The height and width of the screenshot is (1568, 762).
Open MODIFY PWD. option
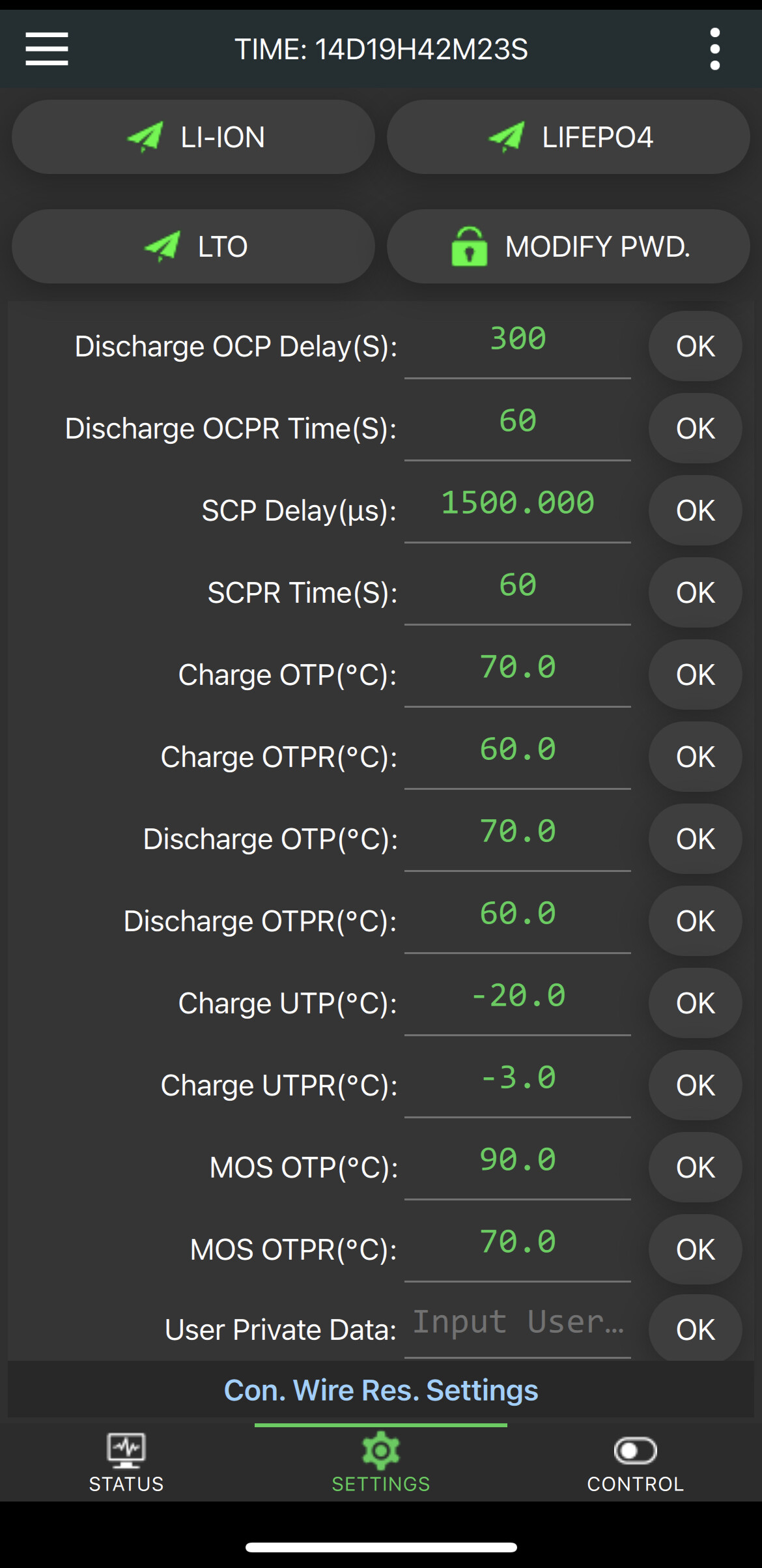click(x=568, y=246)
